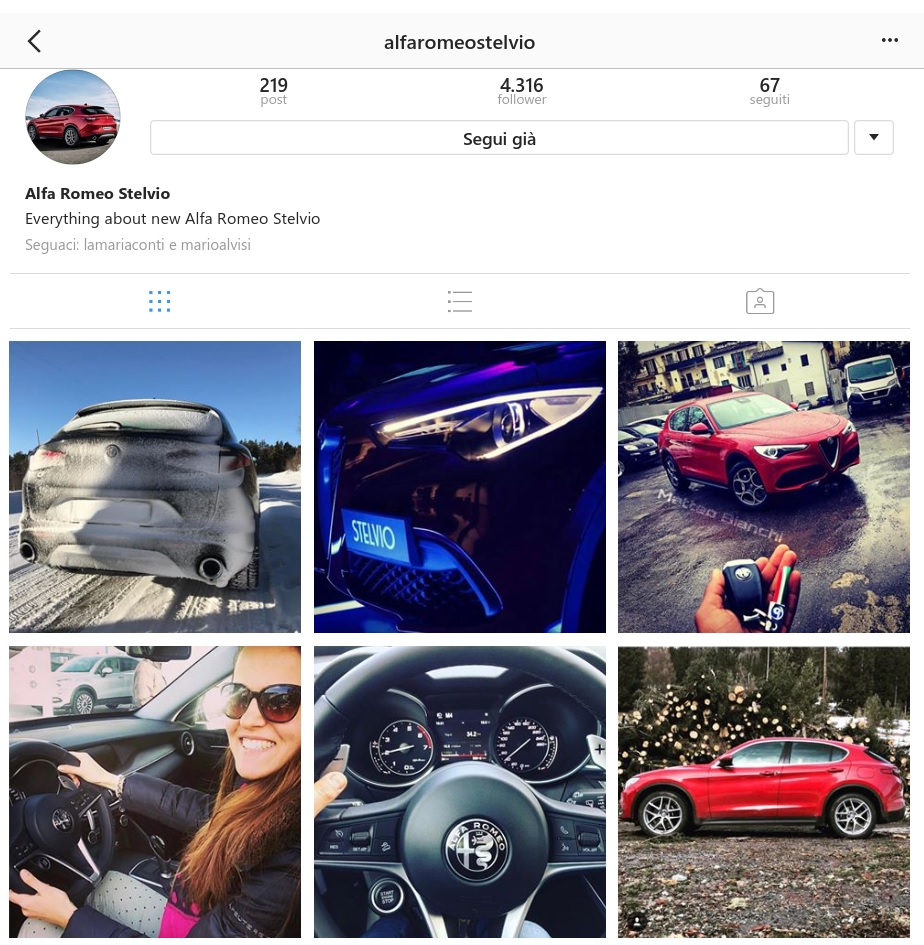Screen dimensions: 924x945
Task: Open the photo of hand holding key
Action: click(764, 487)
